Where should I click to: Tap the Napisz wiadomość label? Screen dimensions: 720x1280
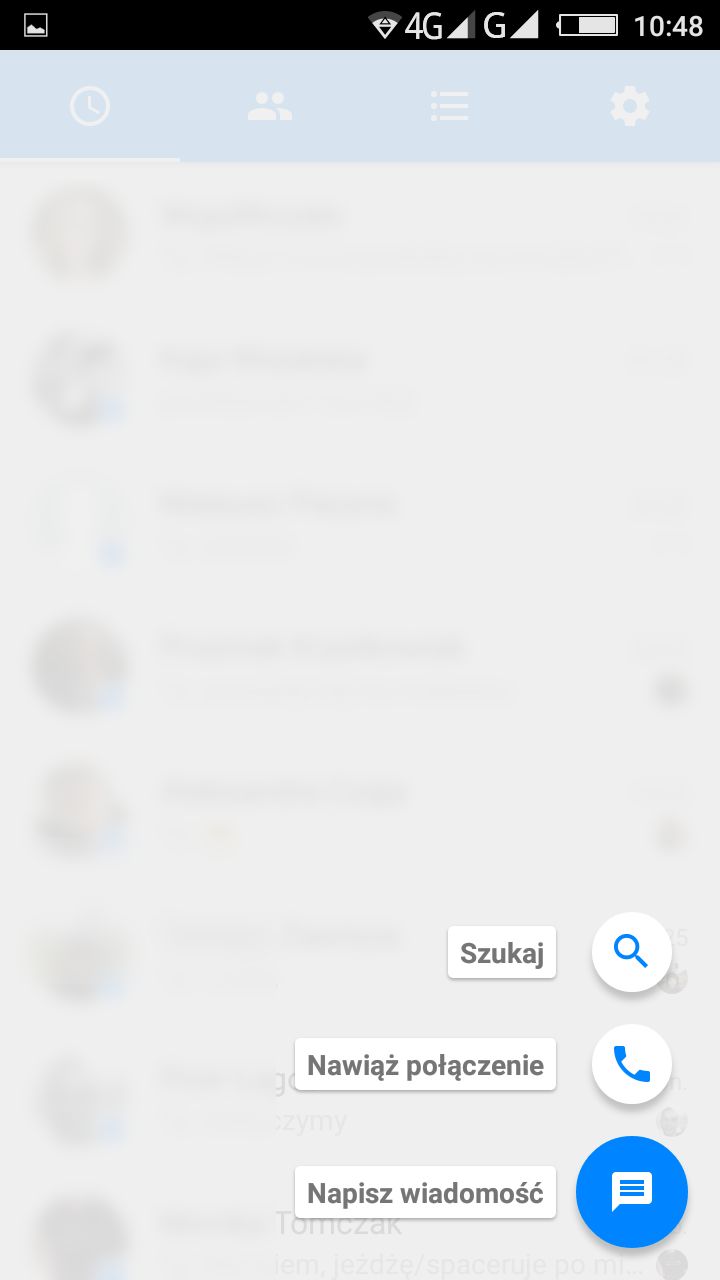pyautogui.click(x=425, y=1193)
